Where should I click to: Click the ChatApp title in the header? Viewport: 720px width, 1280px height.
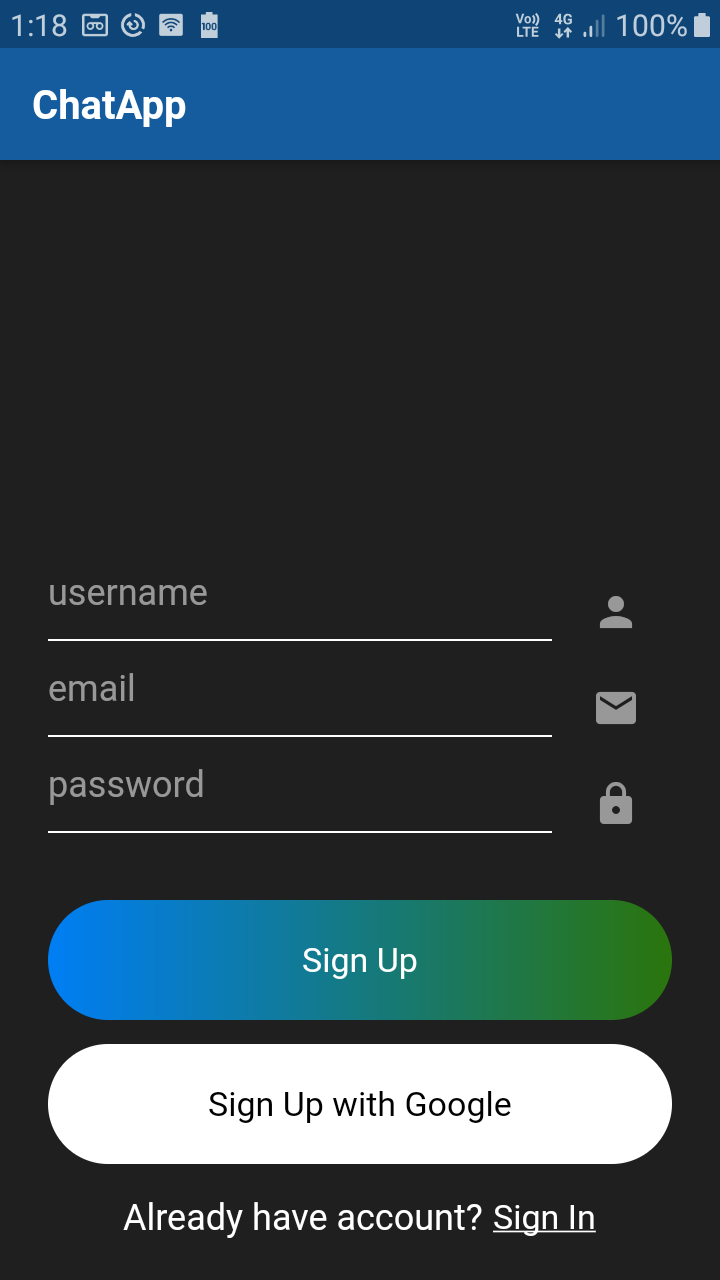pos(108,103)
